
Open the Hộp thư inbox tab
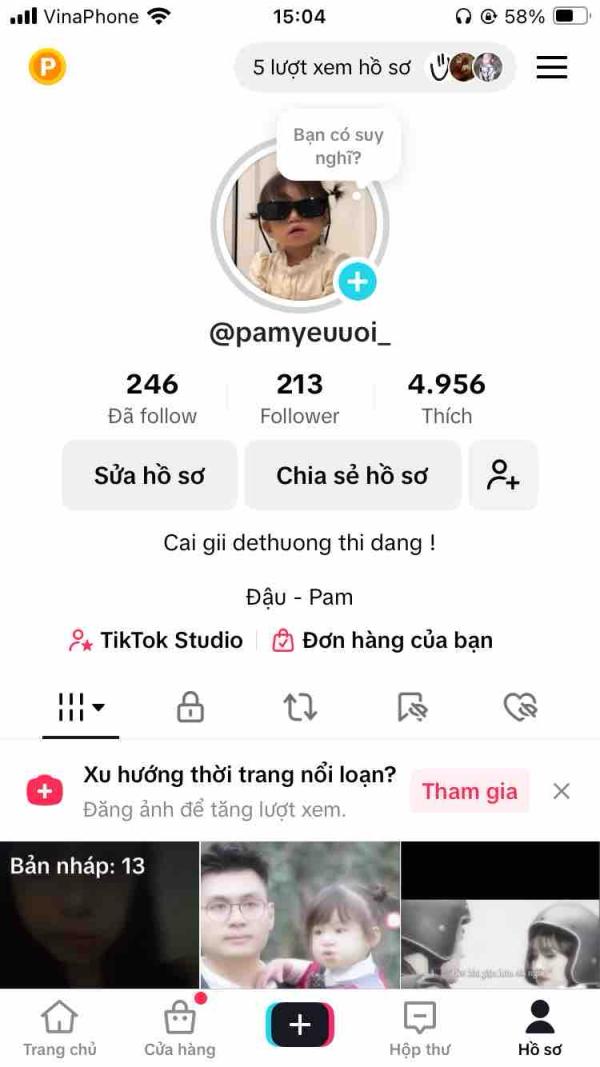(x=420, y=1029)
